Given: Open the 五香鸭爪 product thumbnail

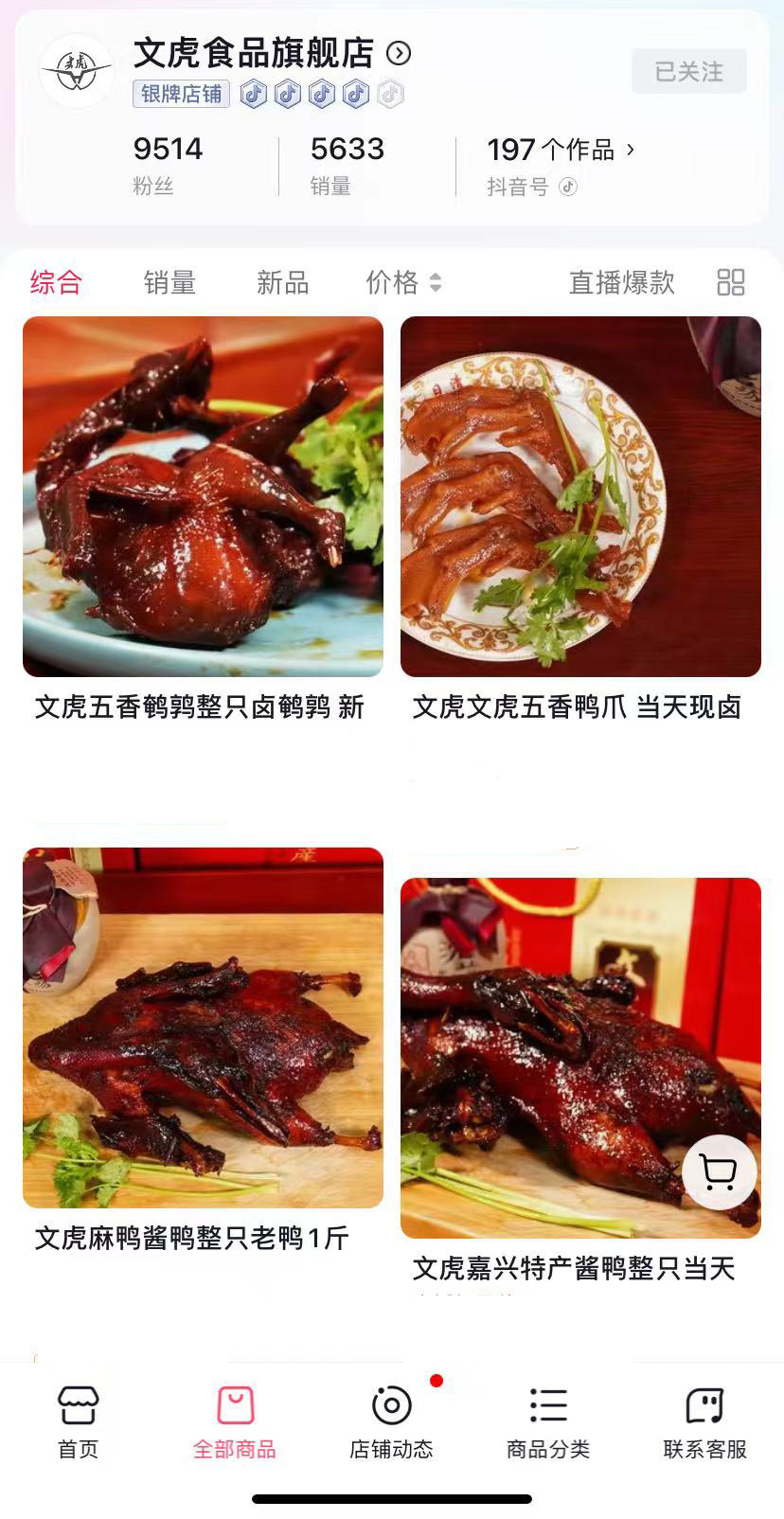Looking at the screenshot, I should click(580, 496).
